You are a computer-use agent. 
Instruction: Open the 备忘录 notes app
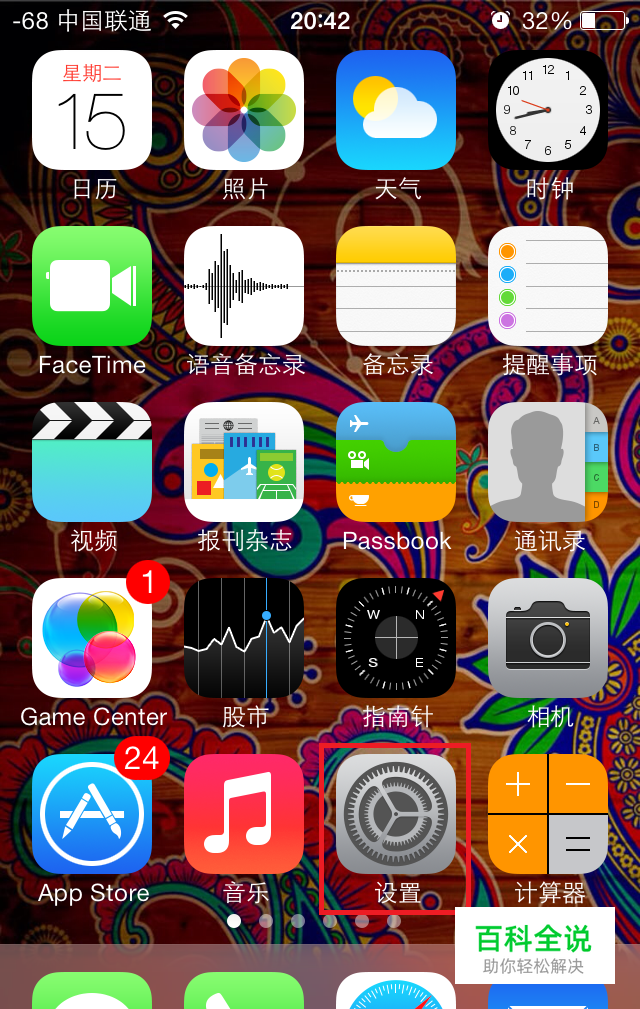point(396,286)
